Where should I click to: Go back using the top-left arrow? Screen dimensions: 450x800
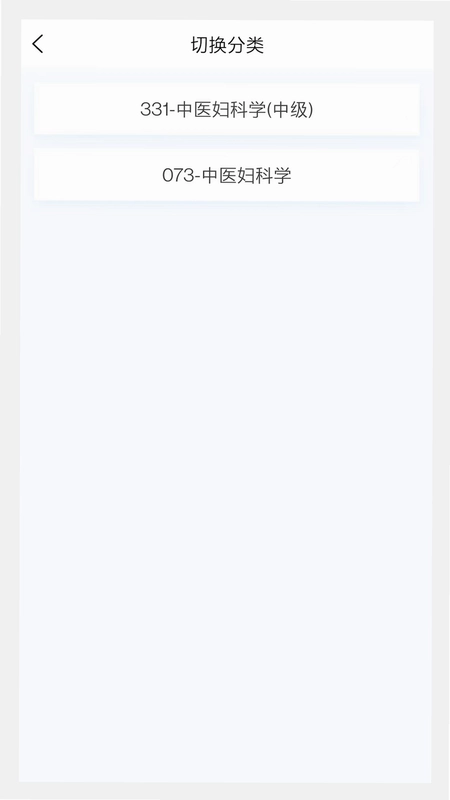point(38,44)
